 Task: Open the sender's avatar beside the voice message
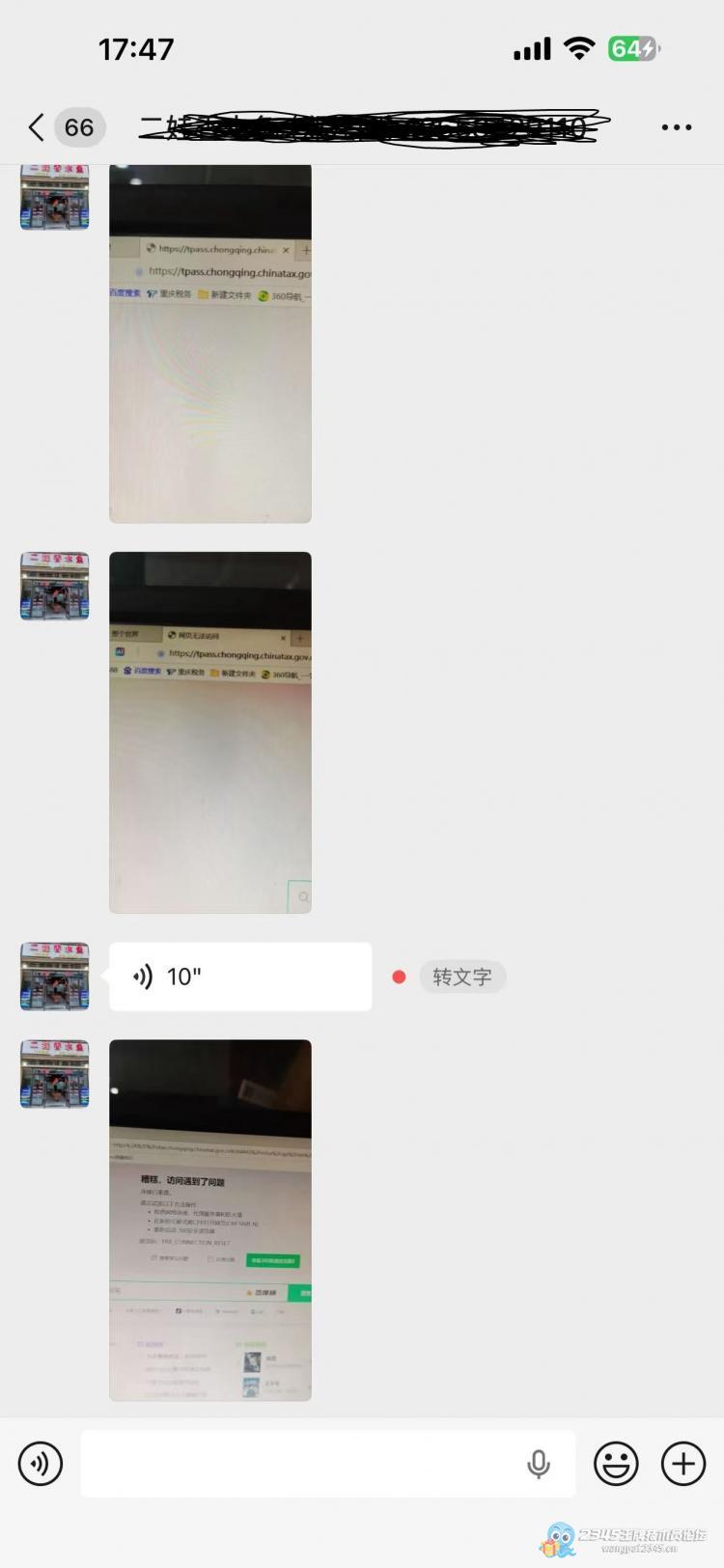[x=55, y=977]
